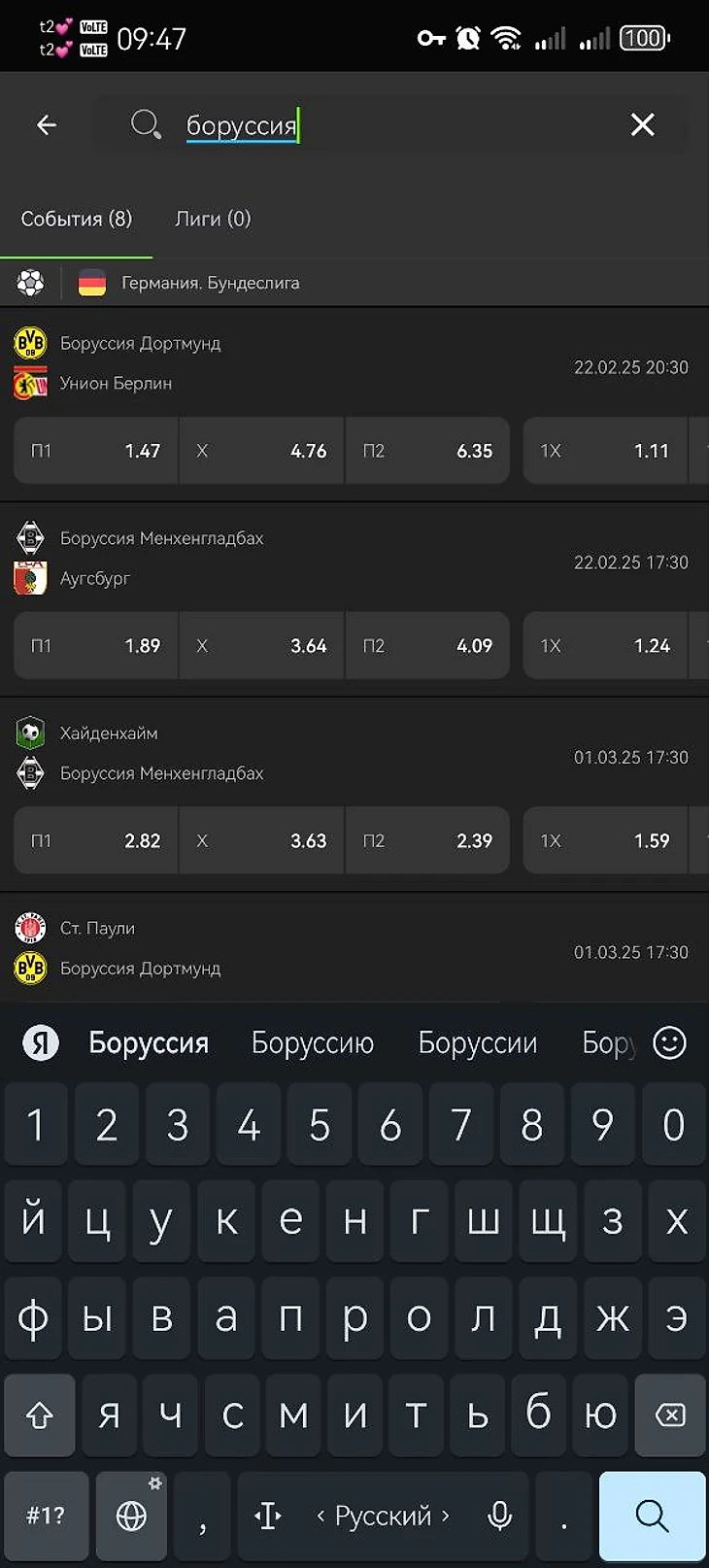Pick 1X odds 1.11
Viewport: 709px width, 1568px height.
tap(604, 451)
